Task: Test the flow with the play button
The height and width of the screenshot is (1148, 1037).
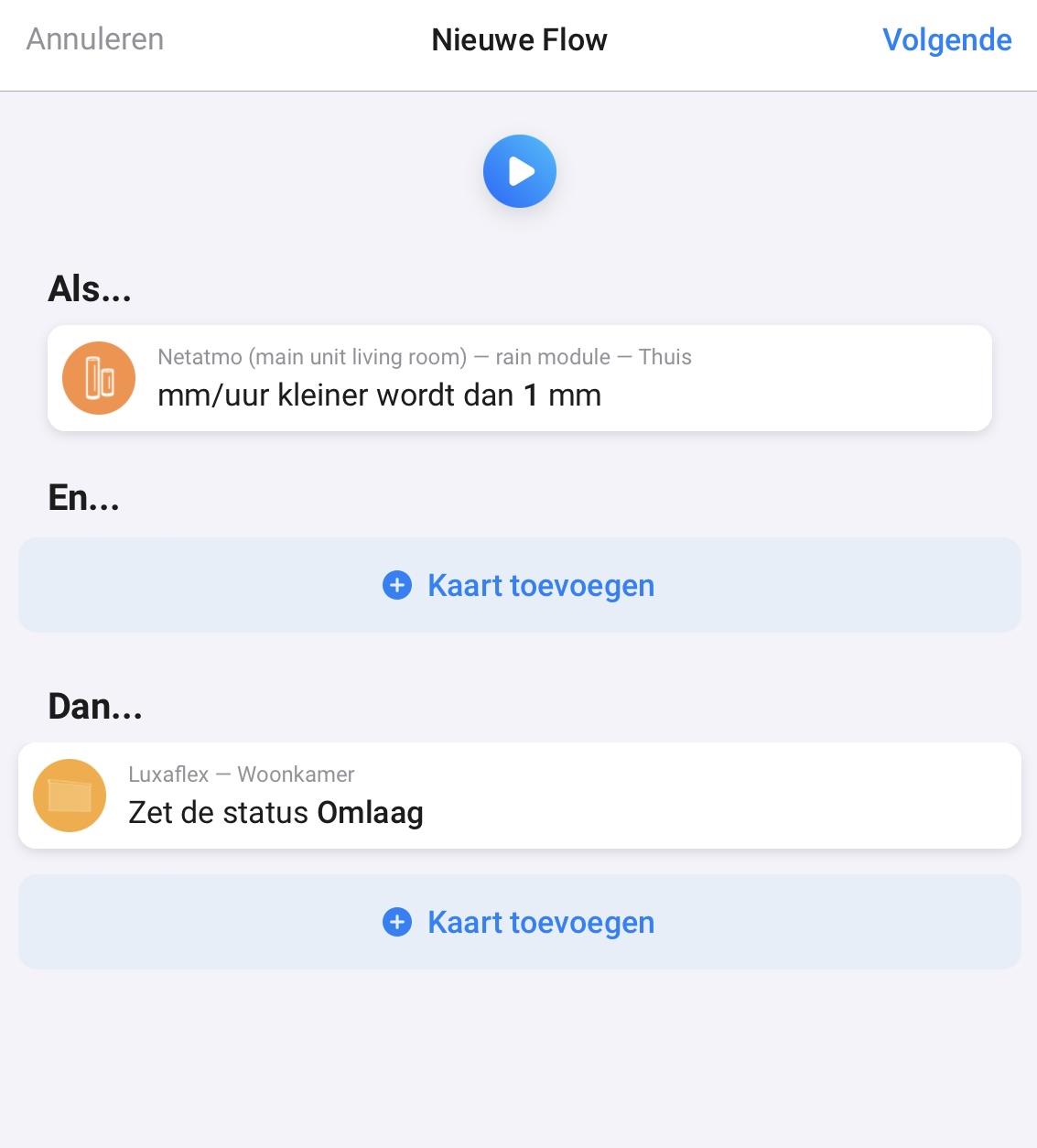Action: 519,171
